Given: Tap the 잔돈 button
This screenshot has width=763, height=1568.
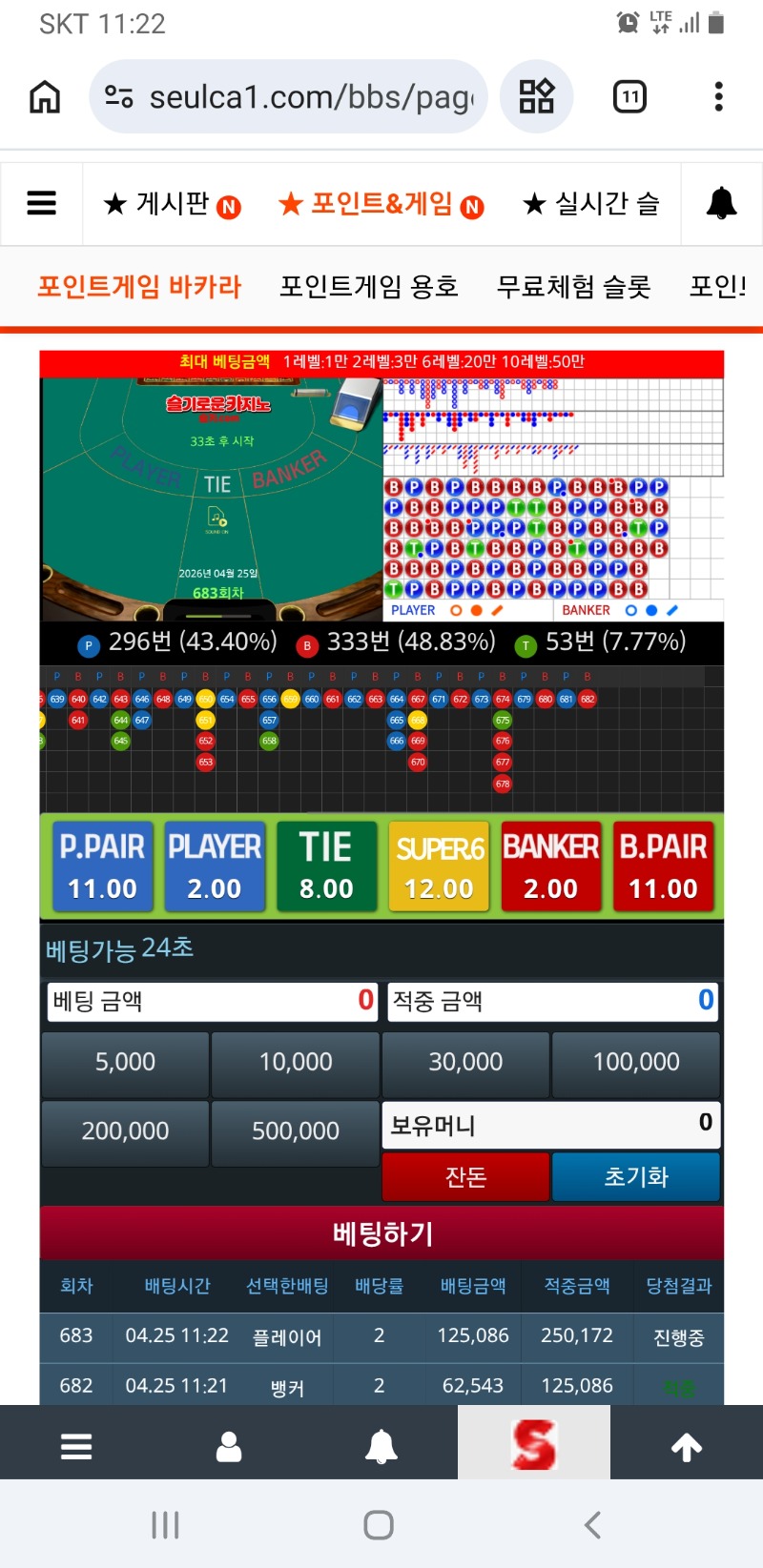Looking at the screenshot, I should 465,1177.
